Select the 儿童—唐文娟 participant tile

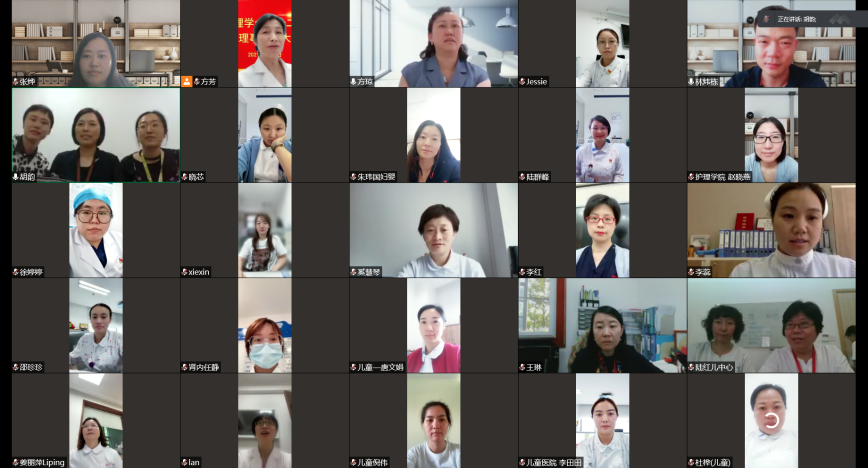click(433, 325)
